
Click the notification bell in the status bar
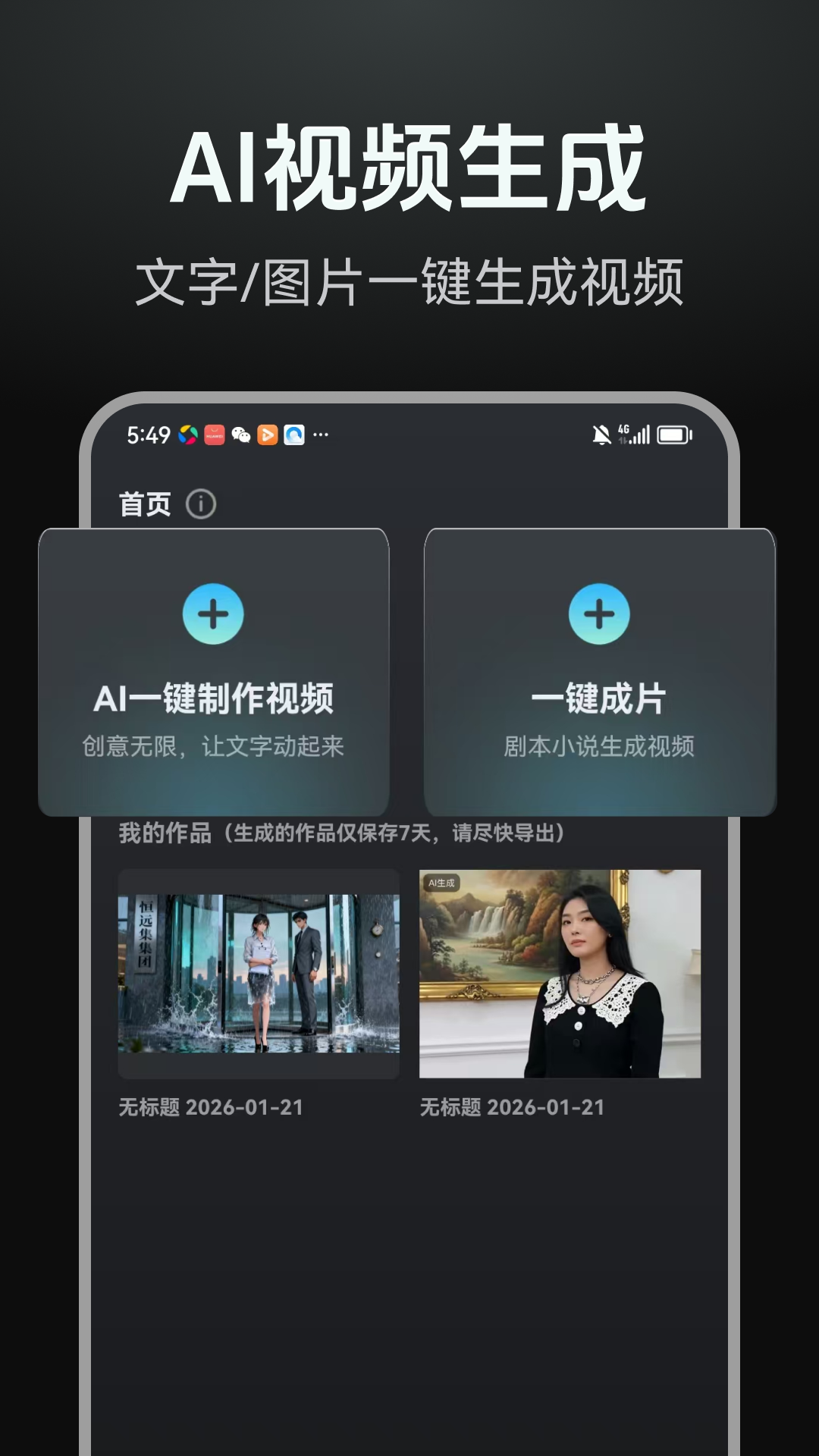click(601, 434)
